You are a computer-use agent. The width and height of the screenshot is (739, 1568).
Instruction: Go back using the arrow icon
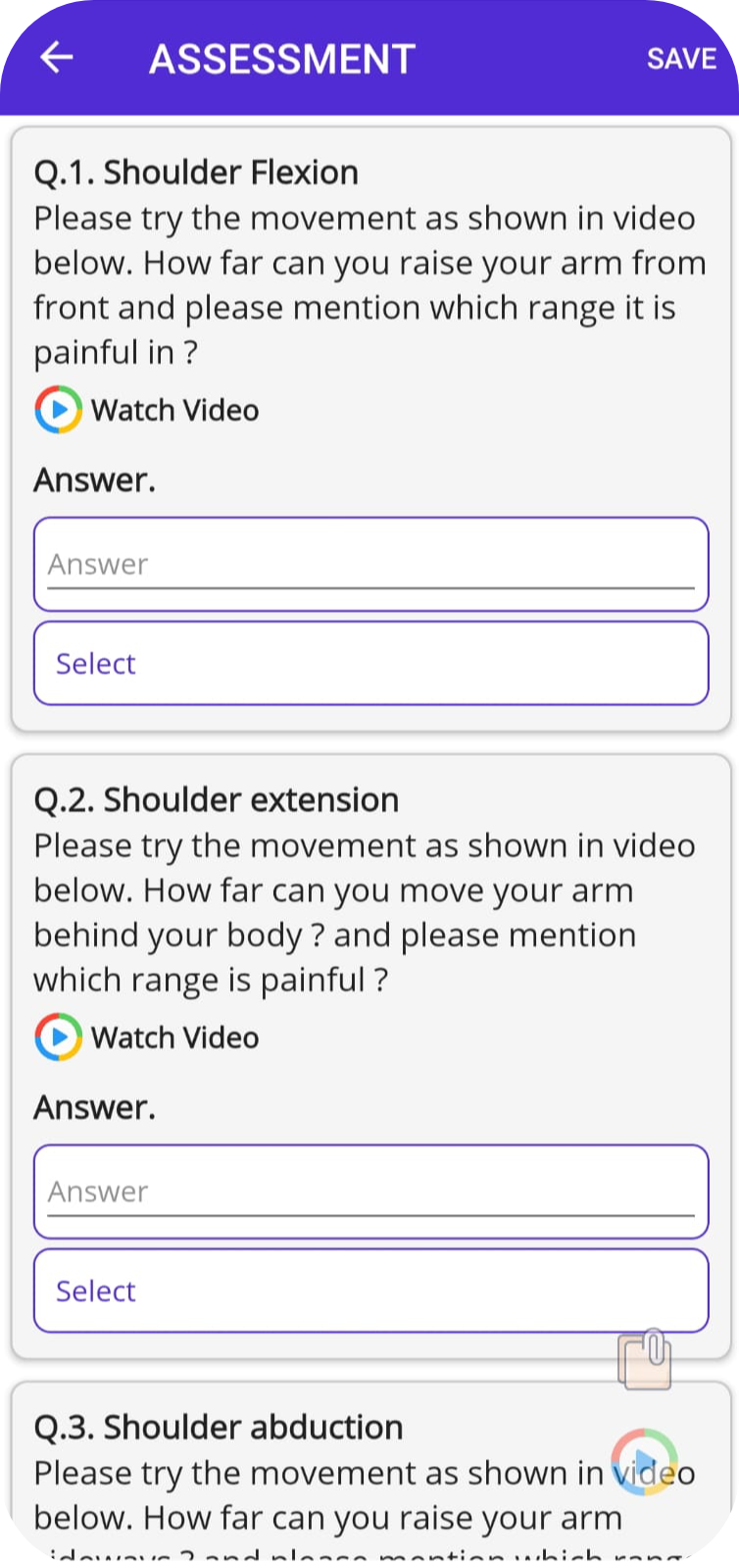56,58
